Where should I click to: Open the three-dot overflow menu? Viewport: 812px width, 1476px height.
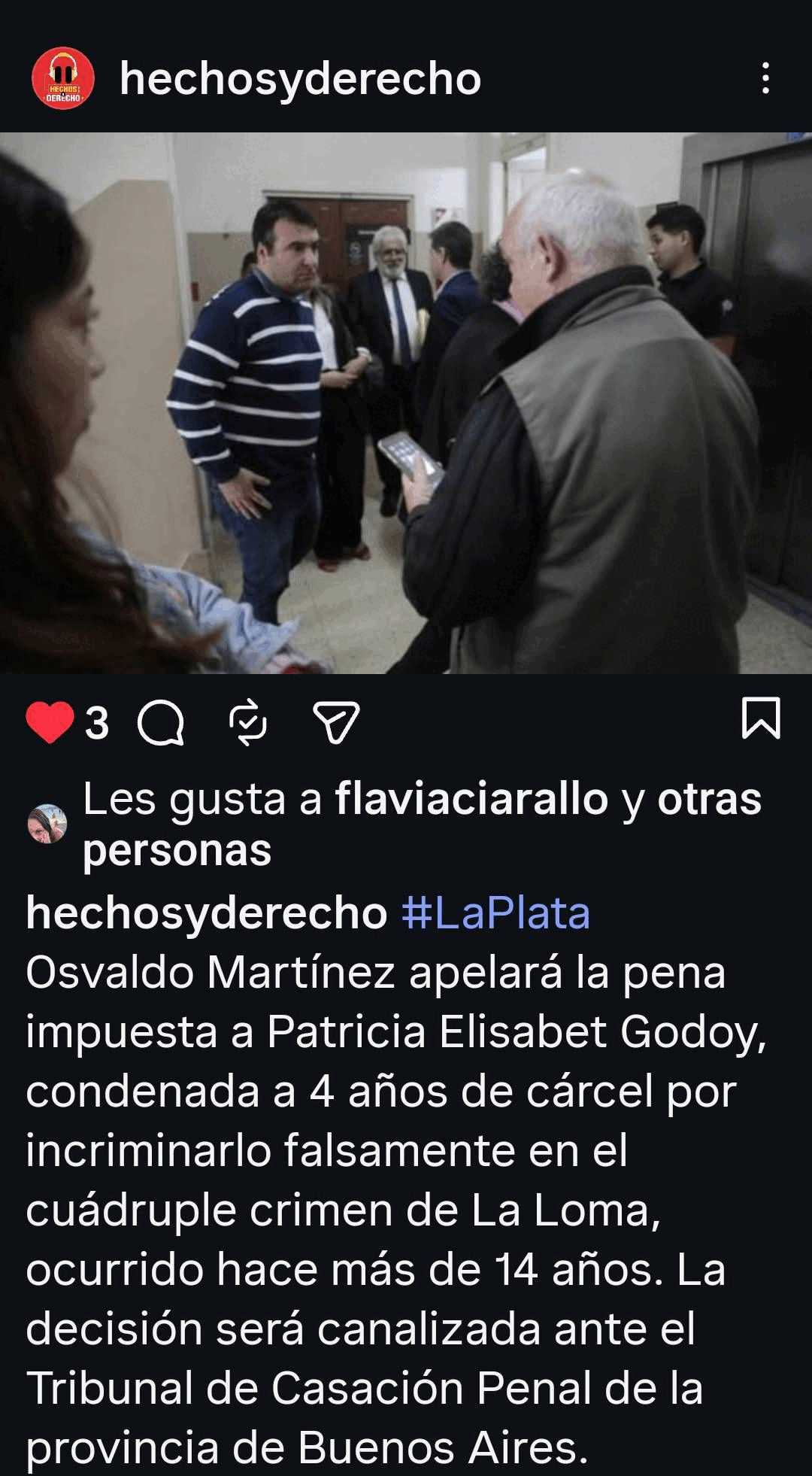(x=765, y=78)
